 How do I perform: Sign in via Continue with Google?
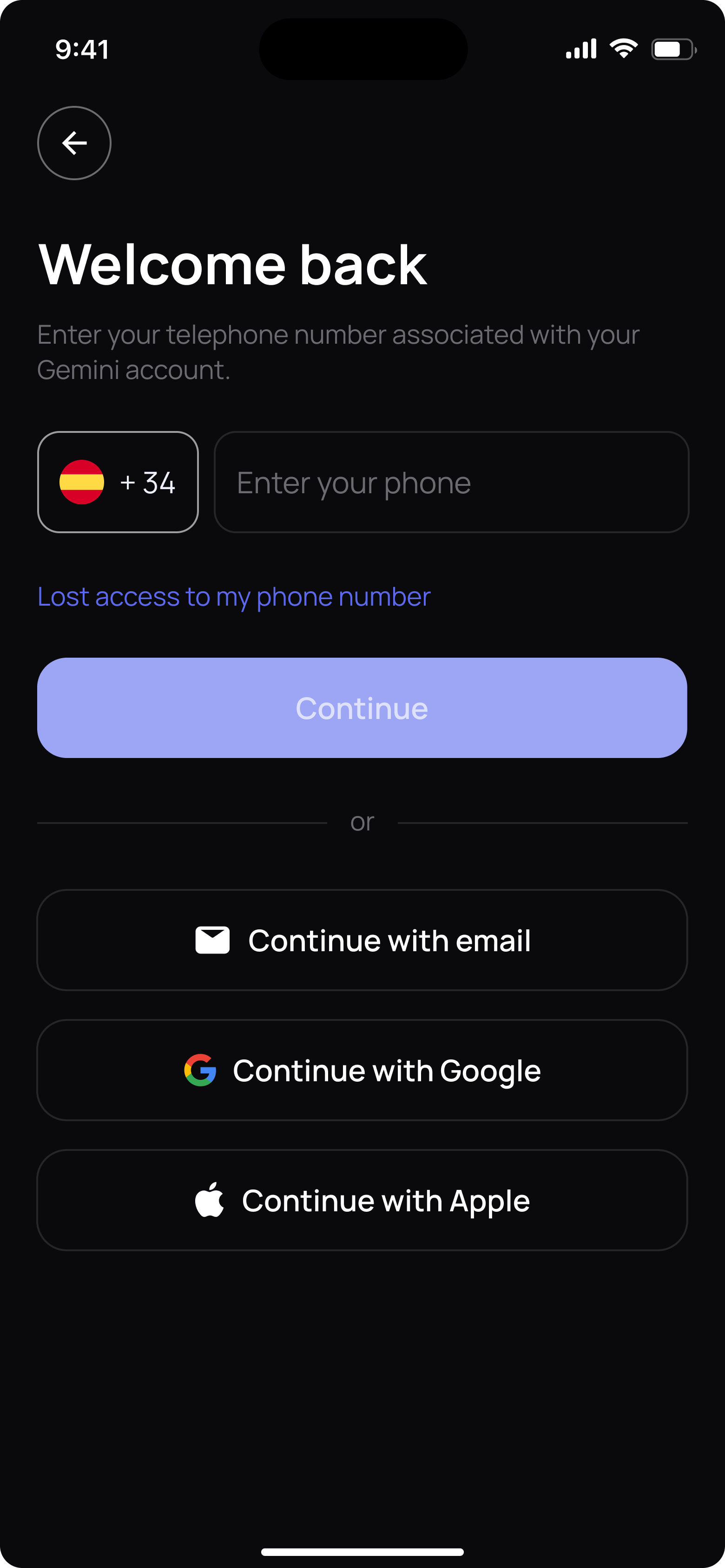362,1070
